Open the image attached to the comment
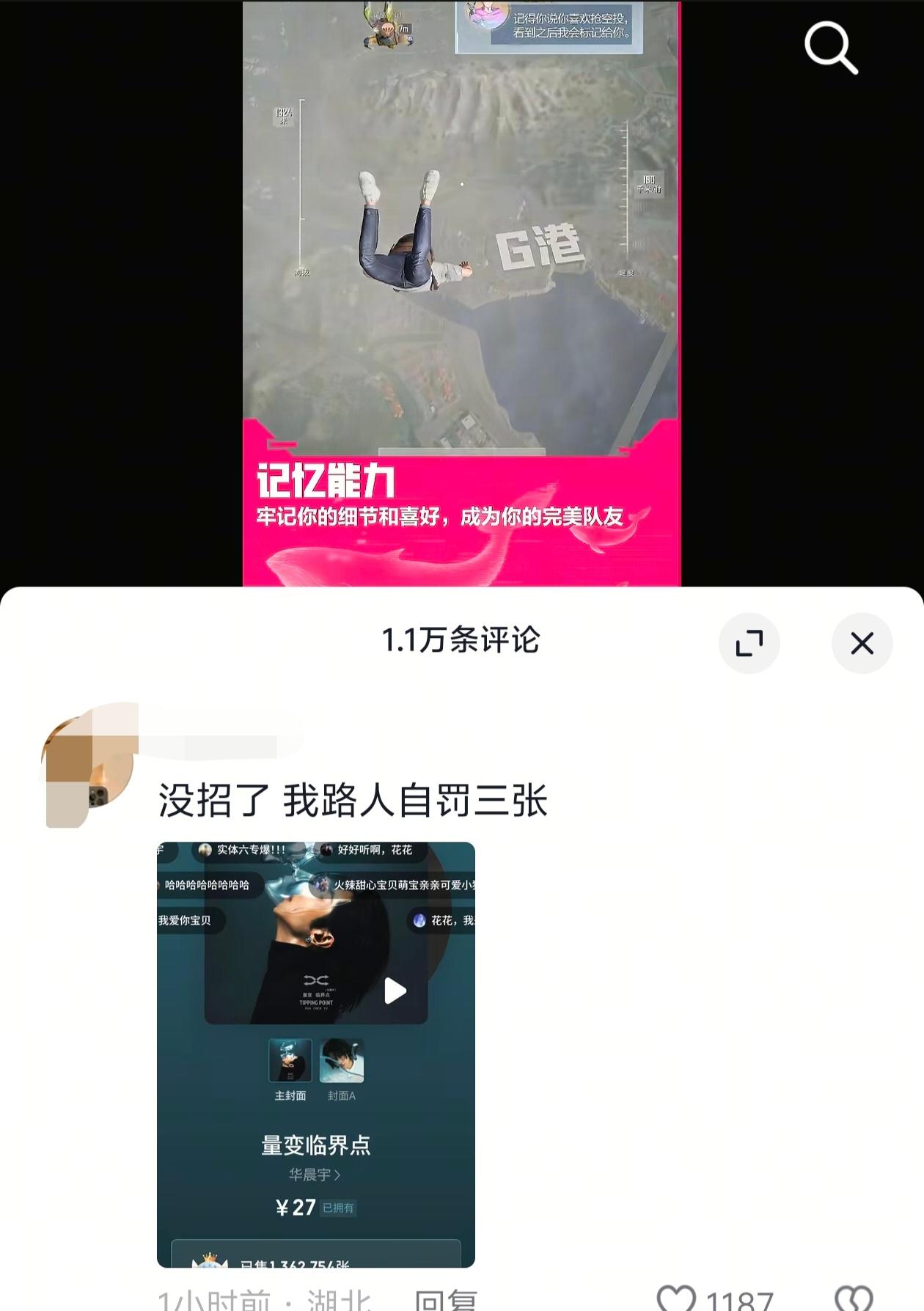This screenshot has height=1311, width=924. pyautogui.click(x=315, y=1054)
